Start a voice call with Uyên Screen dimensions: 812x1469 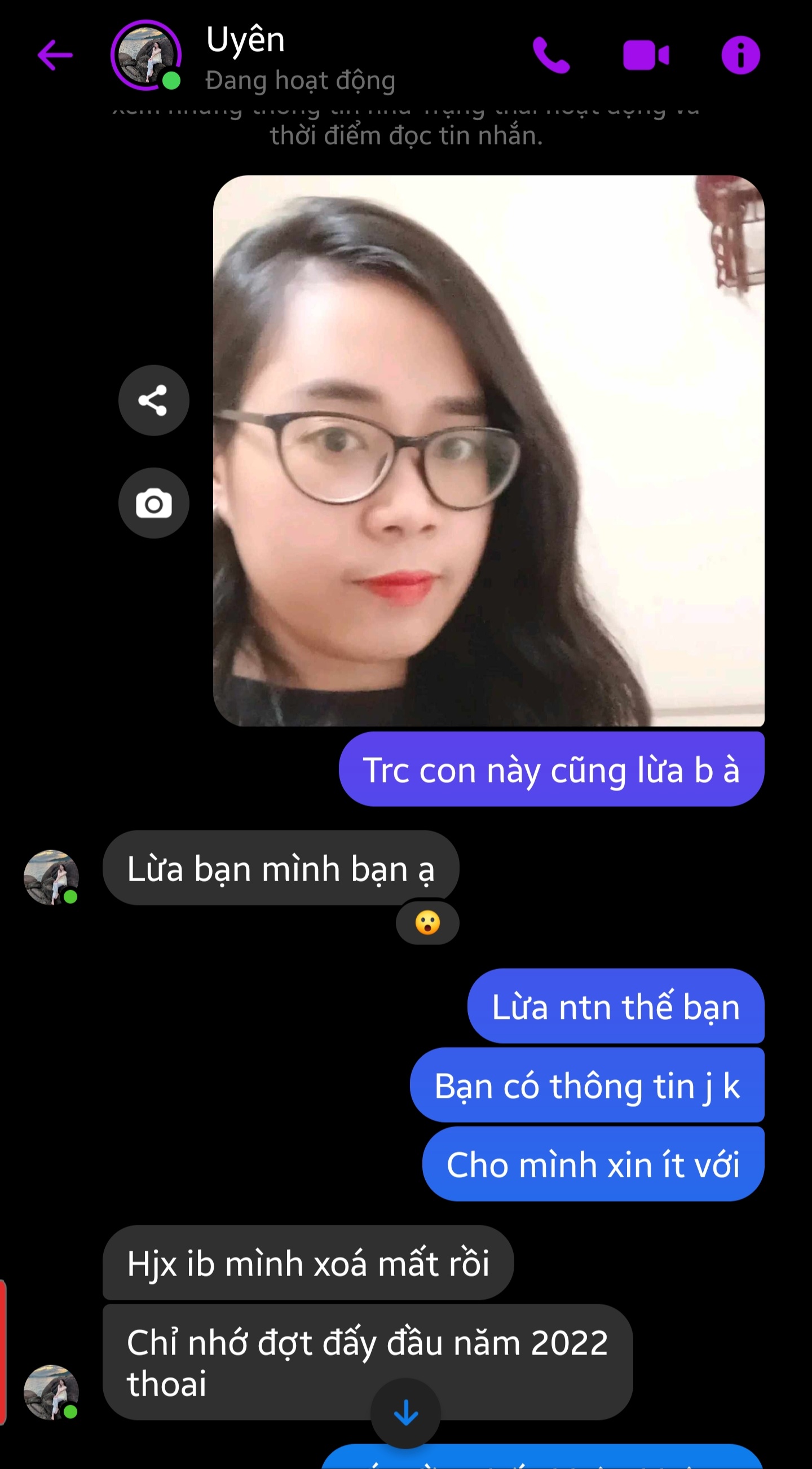tap(550, 55)
